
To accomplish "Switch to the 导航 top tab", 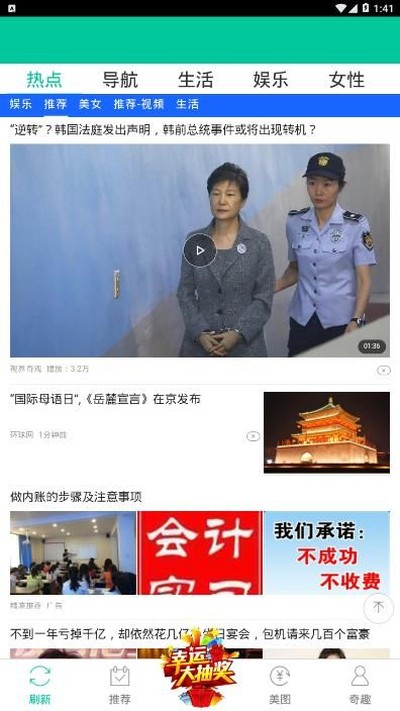I will coord(120,80).
